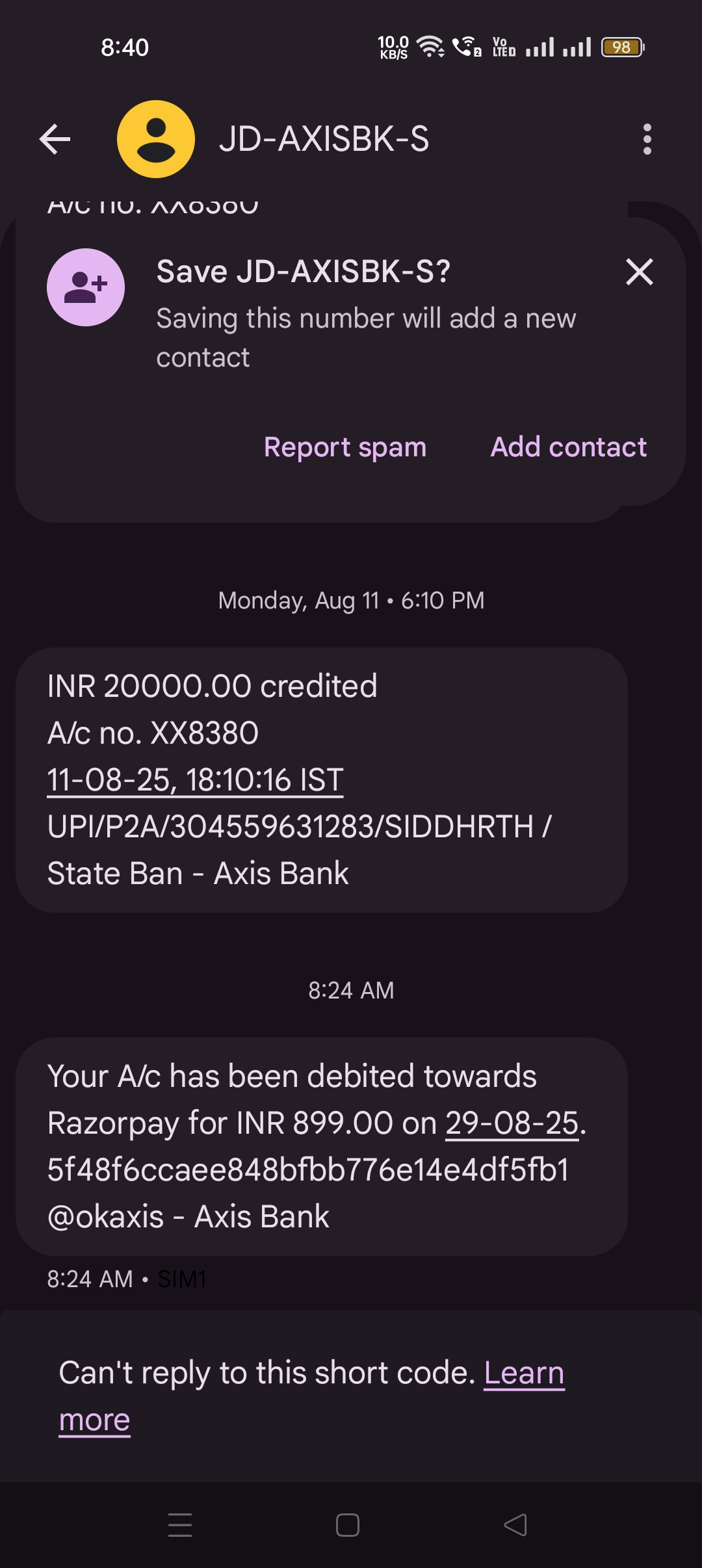Open the 11-08-25, 18:10:16 IST date link
Screen dimensions: 702x1568
click(x=195, y=780)
